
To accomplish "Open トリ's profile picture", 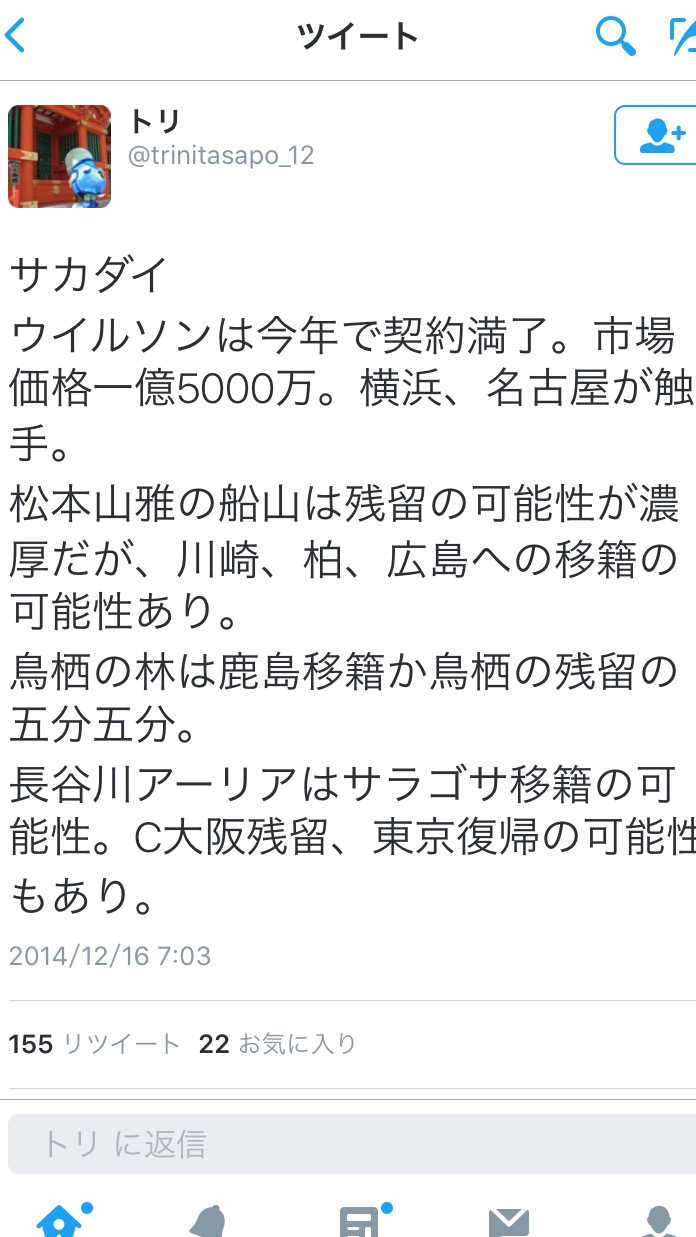I will (60, 156).
